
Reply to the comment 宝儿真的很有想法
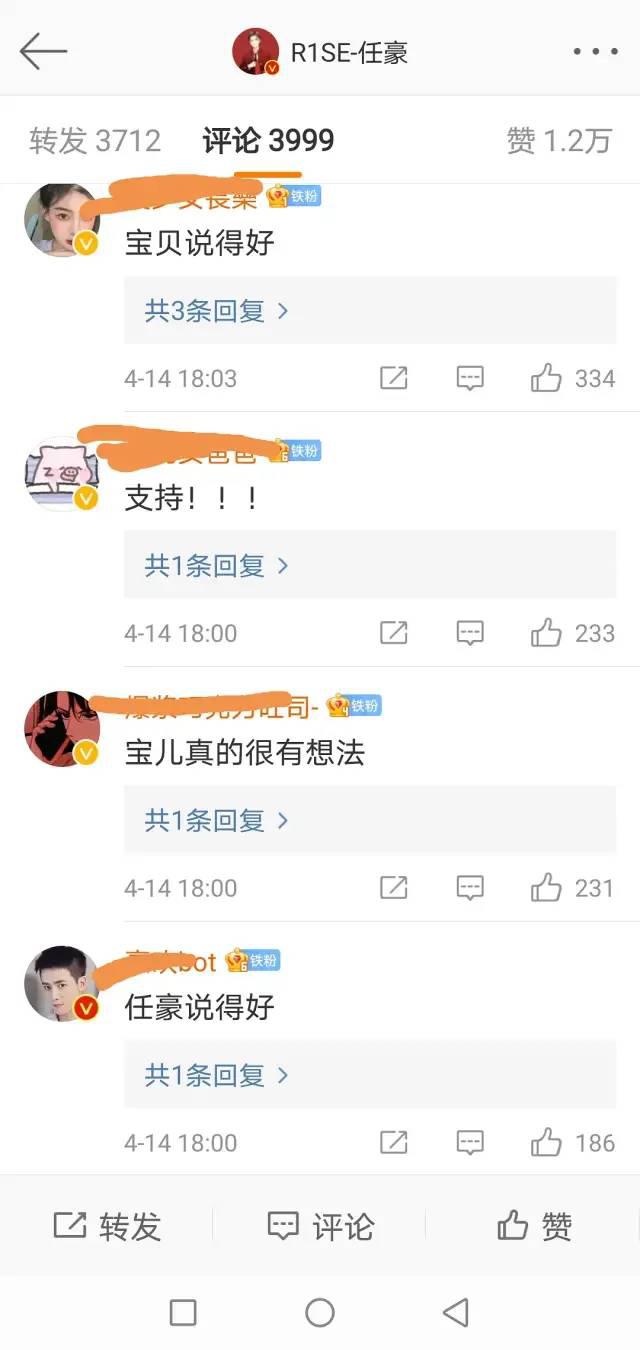(x=470, y=888)
